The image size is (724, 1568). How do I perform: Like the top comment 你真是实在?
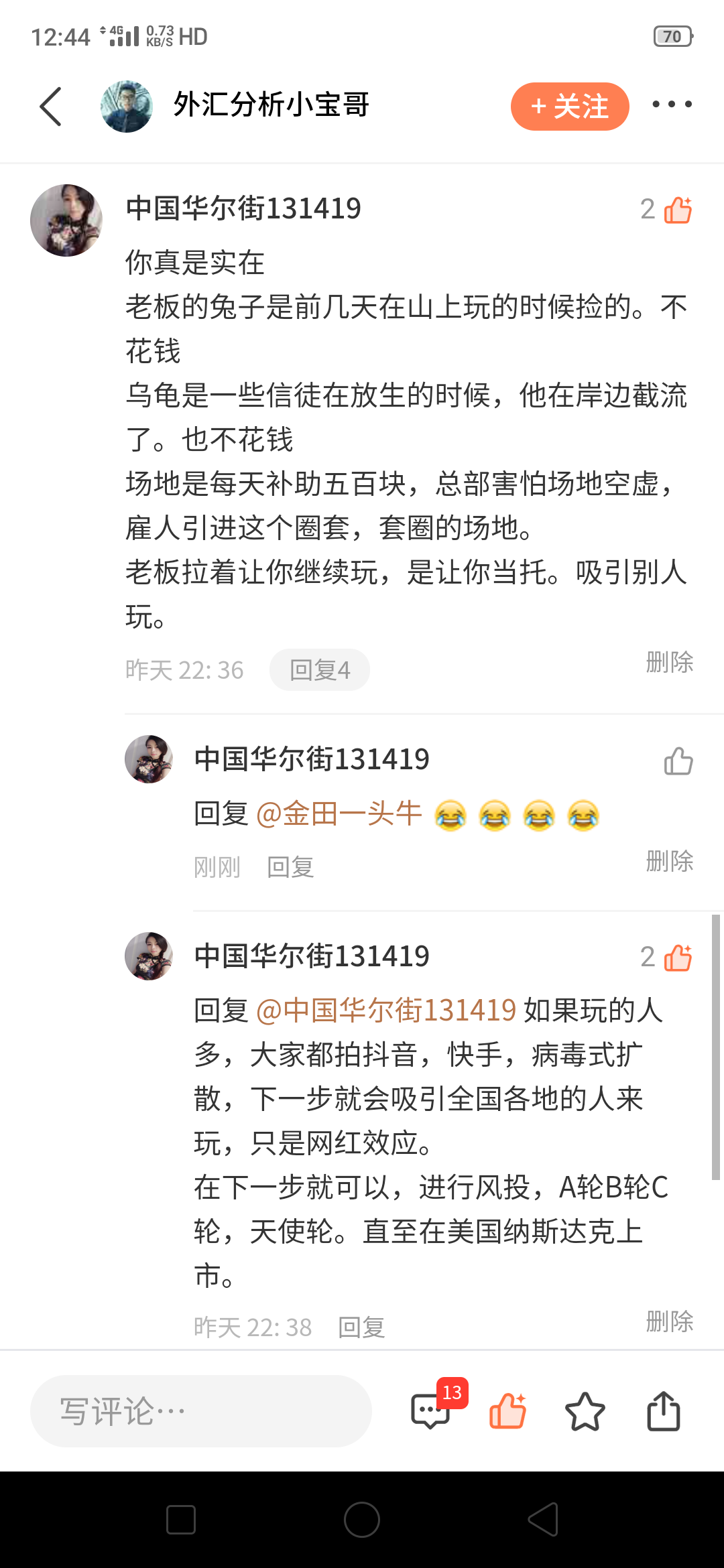coord(677,210)
